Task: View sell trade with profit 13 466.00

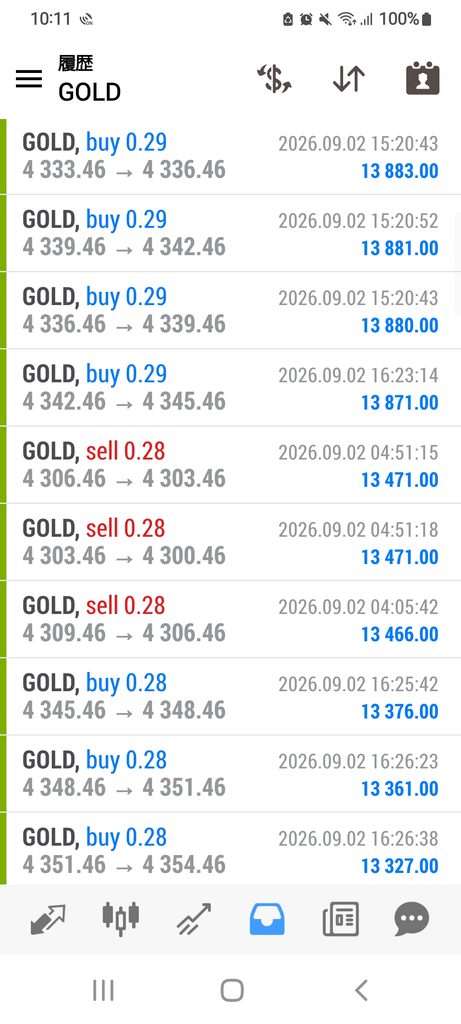Action: pyautogui.click(x=230, y=618)
